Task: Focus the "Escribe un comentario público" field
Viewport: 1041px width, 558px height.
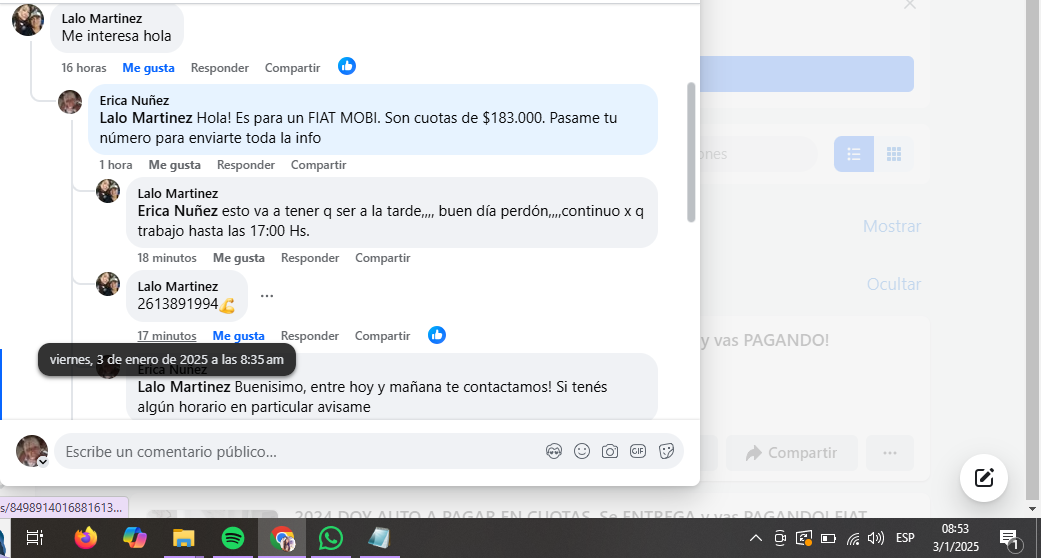Action: pos(290,452)
